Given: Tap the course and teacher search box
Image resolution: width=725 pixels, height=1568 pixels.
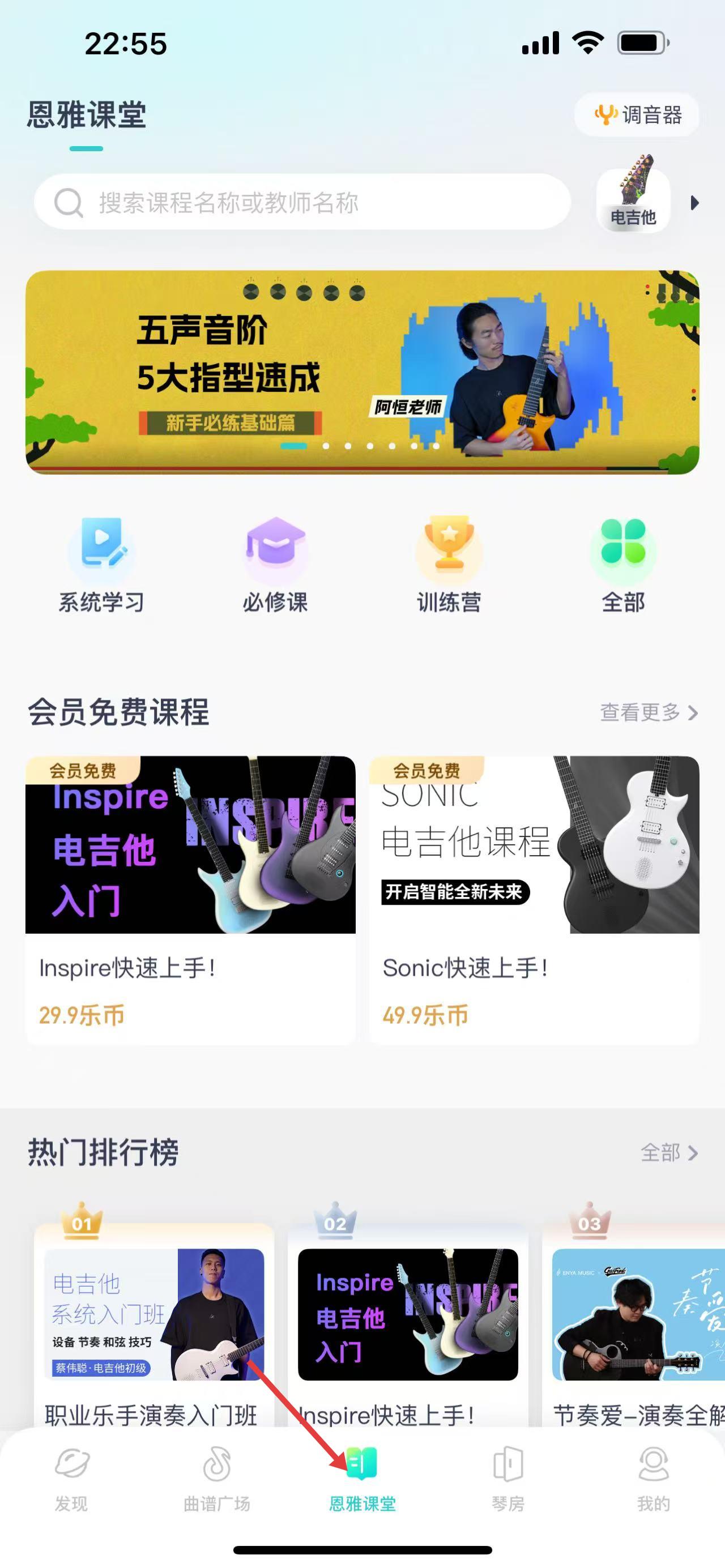Looking at the screenshot, I should (x=302, y=202).
